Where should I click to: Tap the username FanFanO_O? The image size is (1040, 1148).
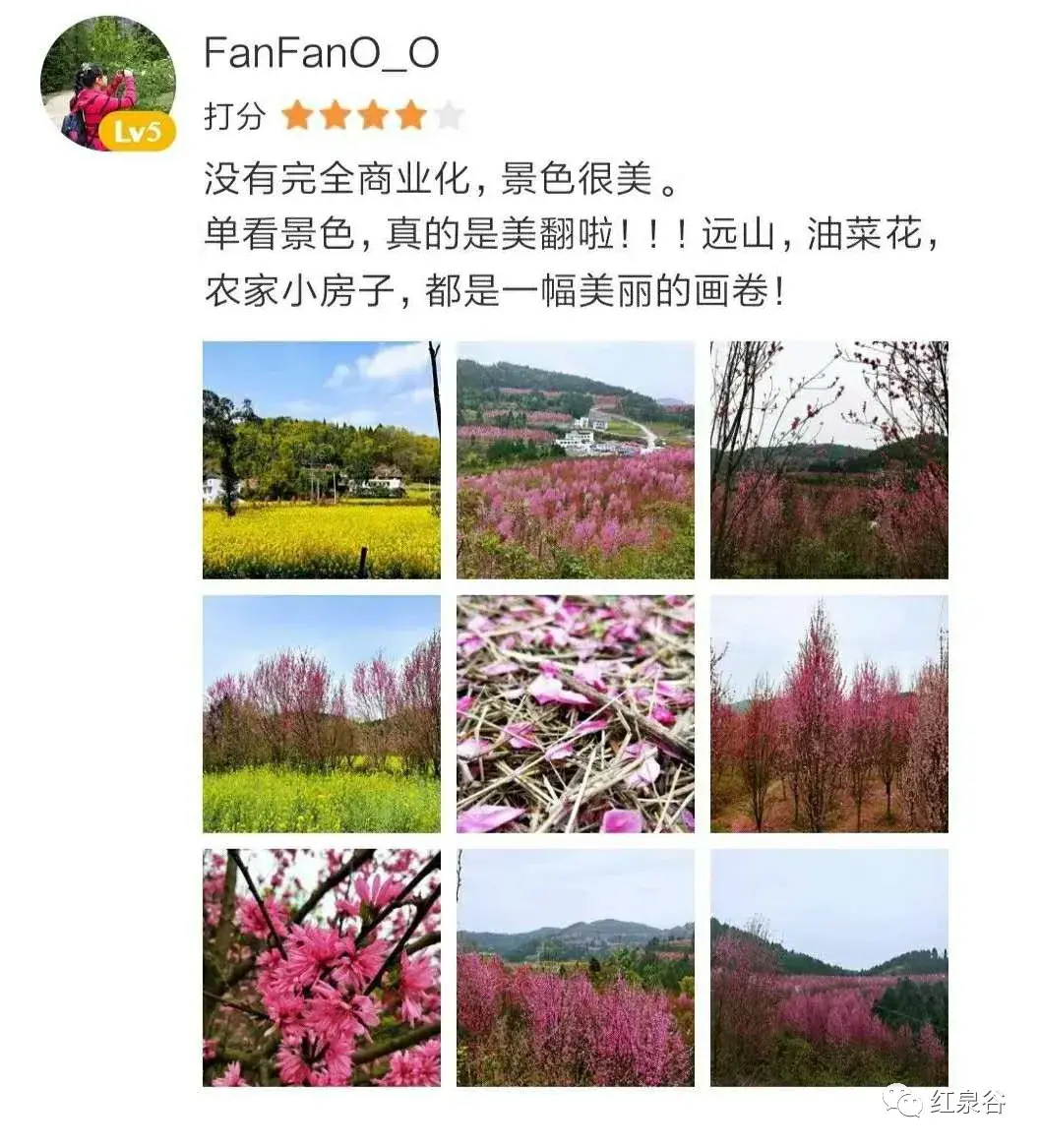click(321, 53)
